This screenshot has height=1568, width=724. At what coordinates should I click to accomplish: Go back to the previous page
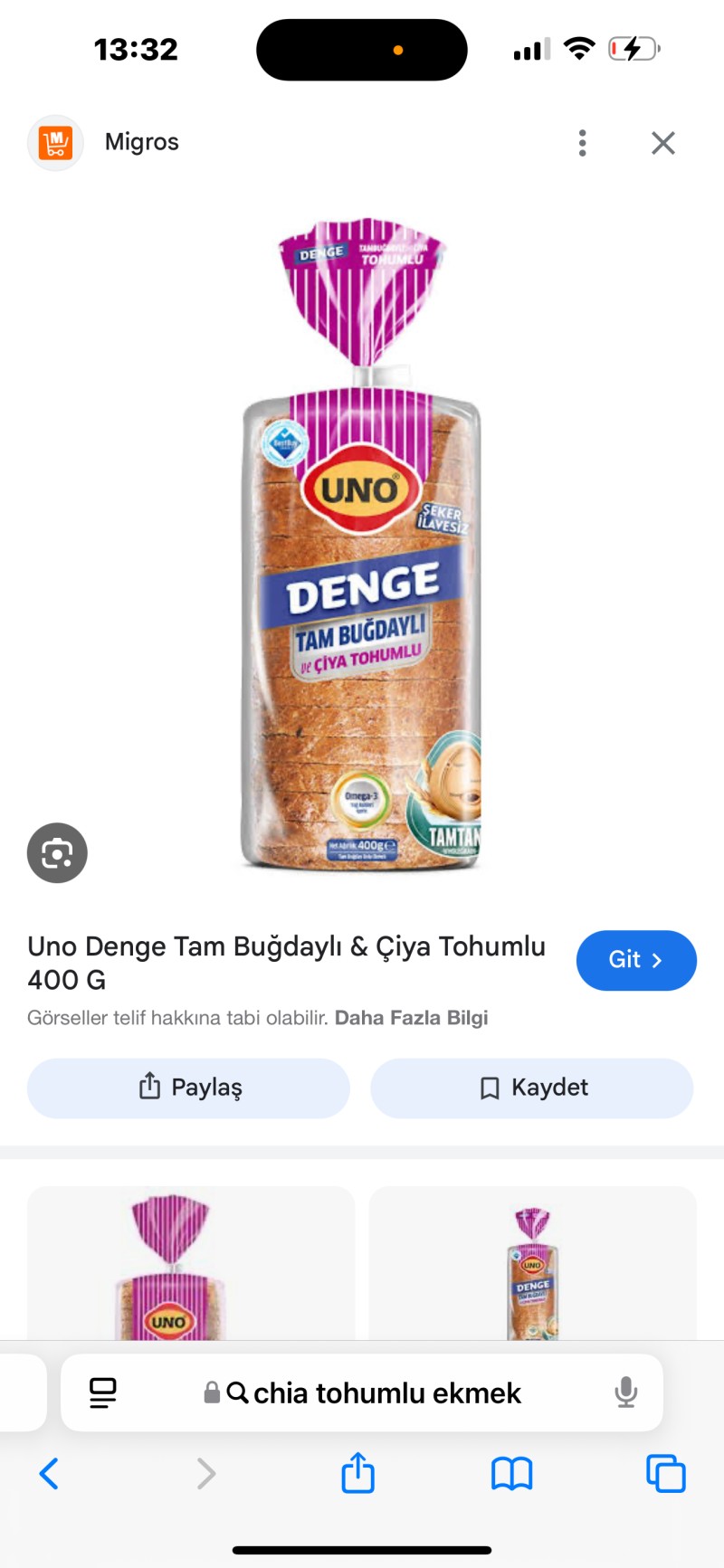pyautogui.click(x=50, y=1474)
